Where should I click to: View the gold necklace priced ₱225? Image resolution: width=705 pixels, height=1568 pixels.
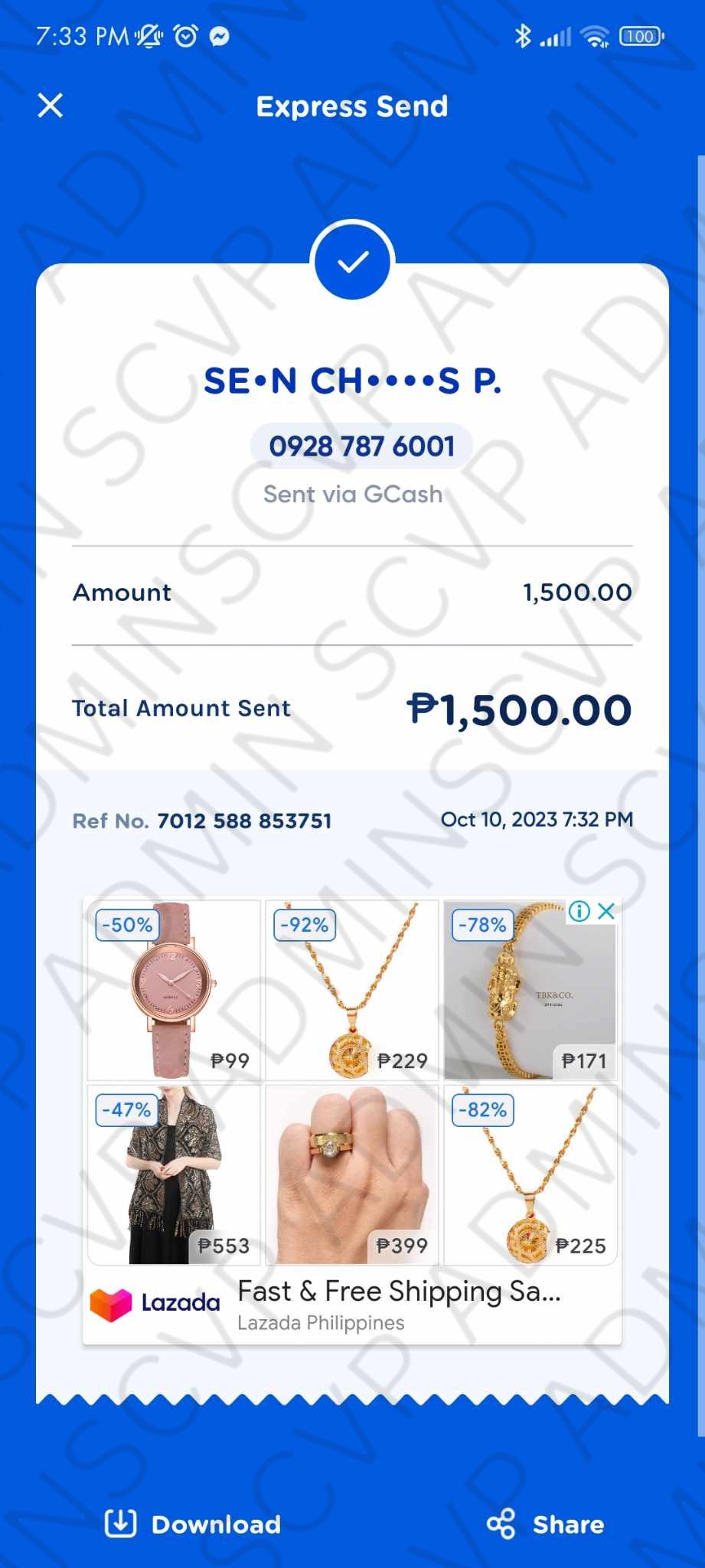click(530, 1174)
